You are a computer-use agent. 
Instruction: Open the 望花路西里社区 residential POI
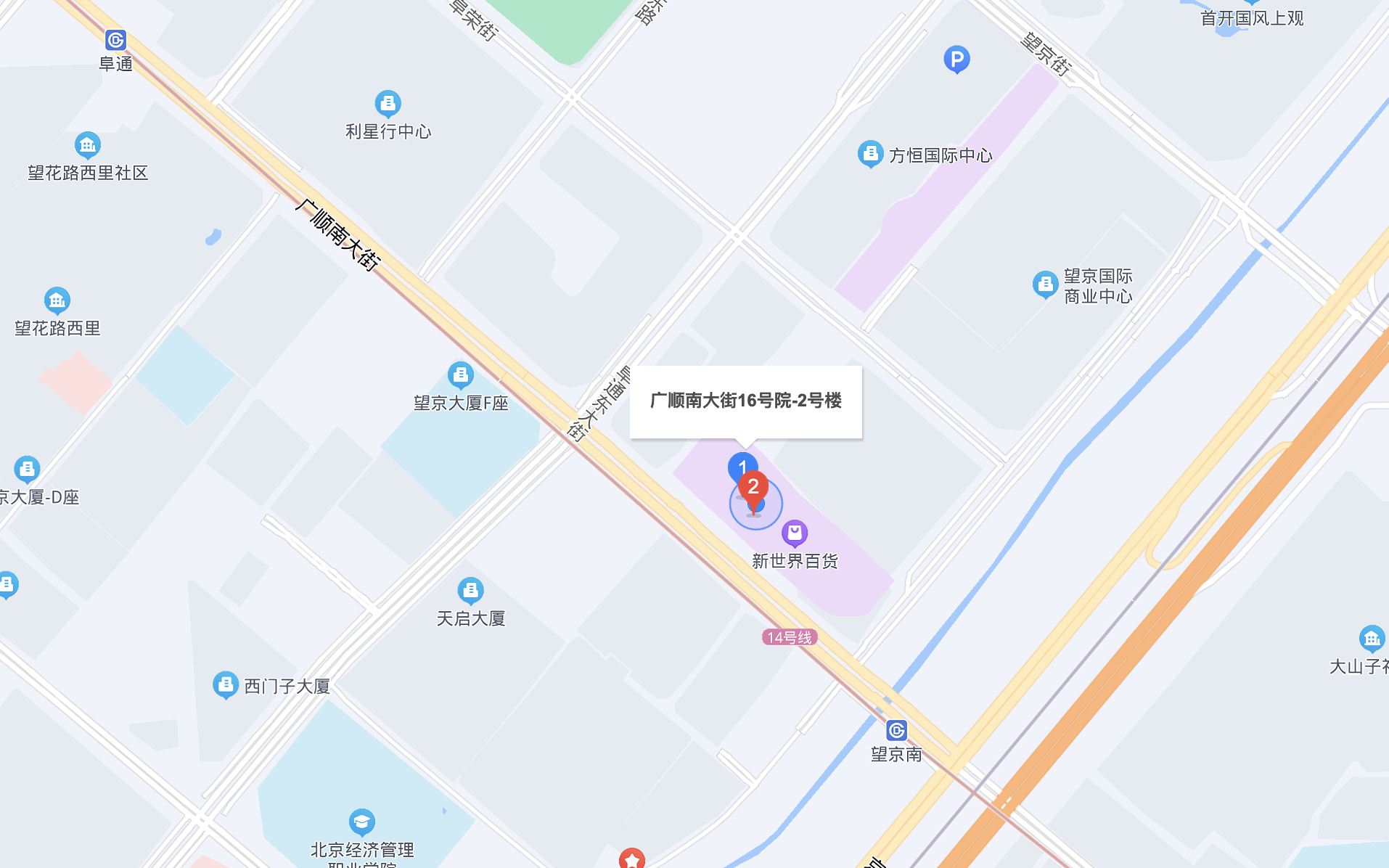point(88,145)
